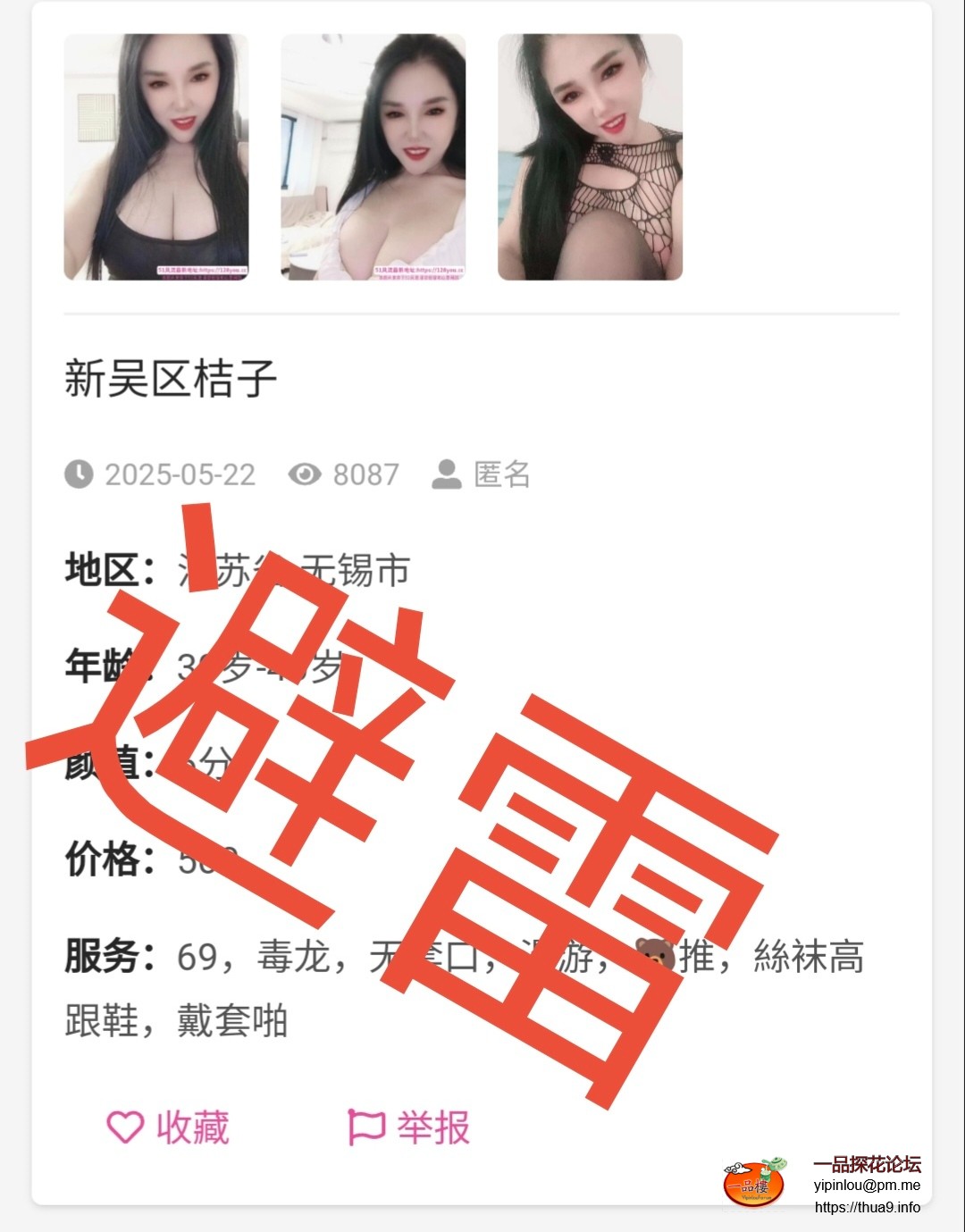
Task: Open the first photo with black top
Action: pos(156,157)
